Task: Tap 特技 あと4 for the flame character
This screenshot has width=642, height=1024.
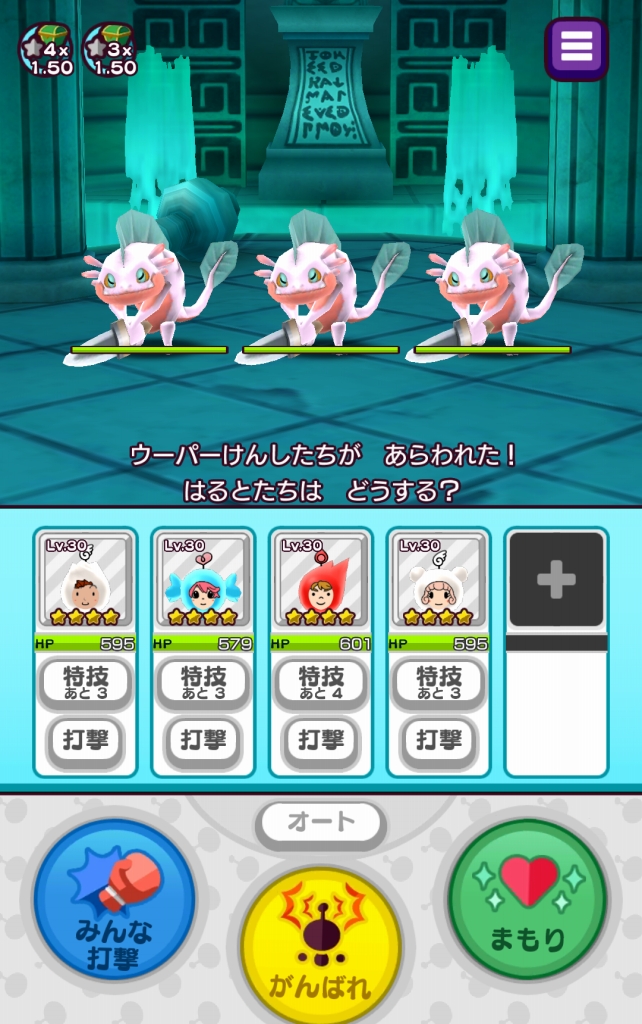Action: click(321, 682)
